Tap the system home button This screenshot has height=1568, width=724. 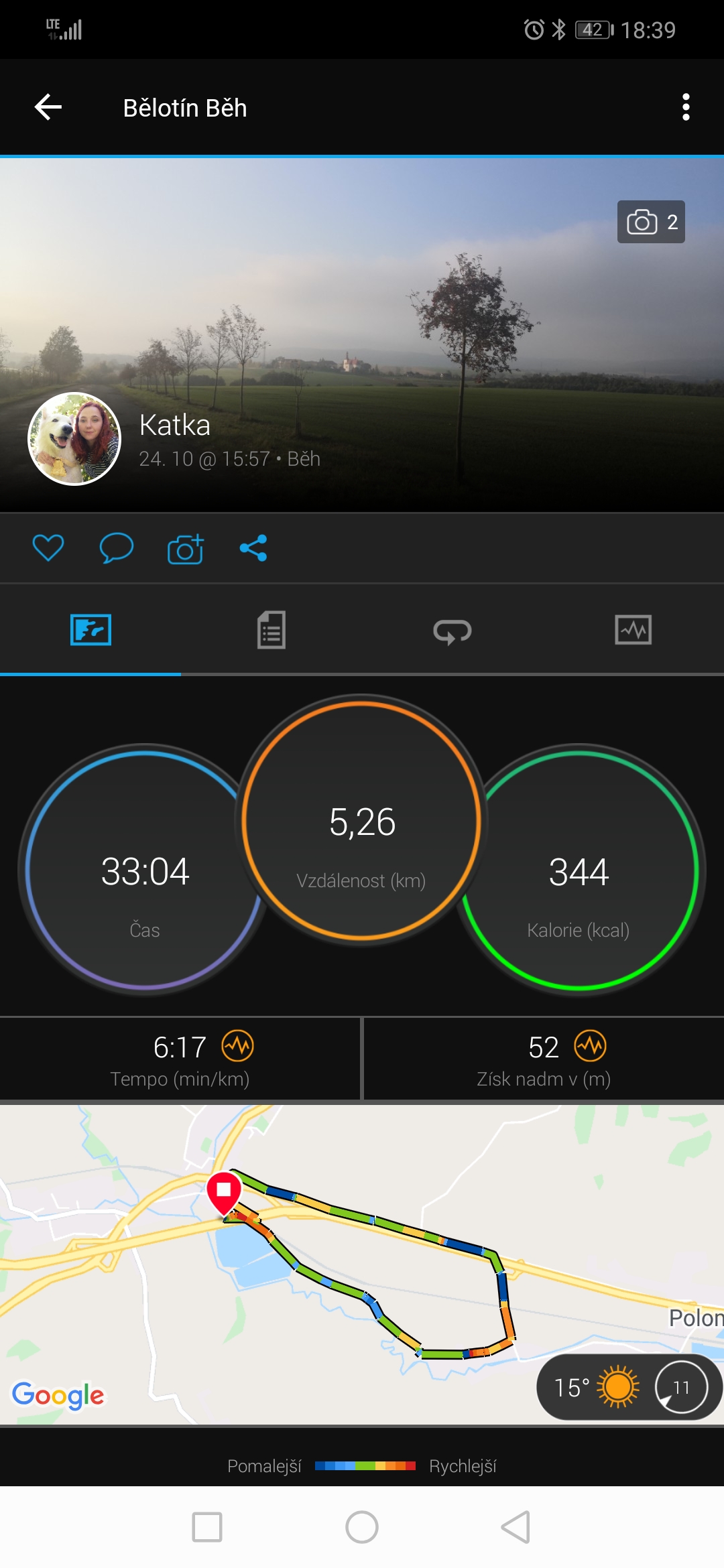[x=362, y=1527]
